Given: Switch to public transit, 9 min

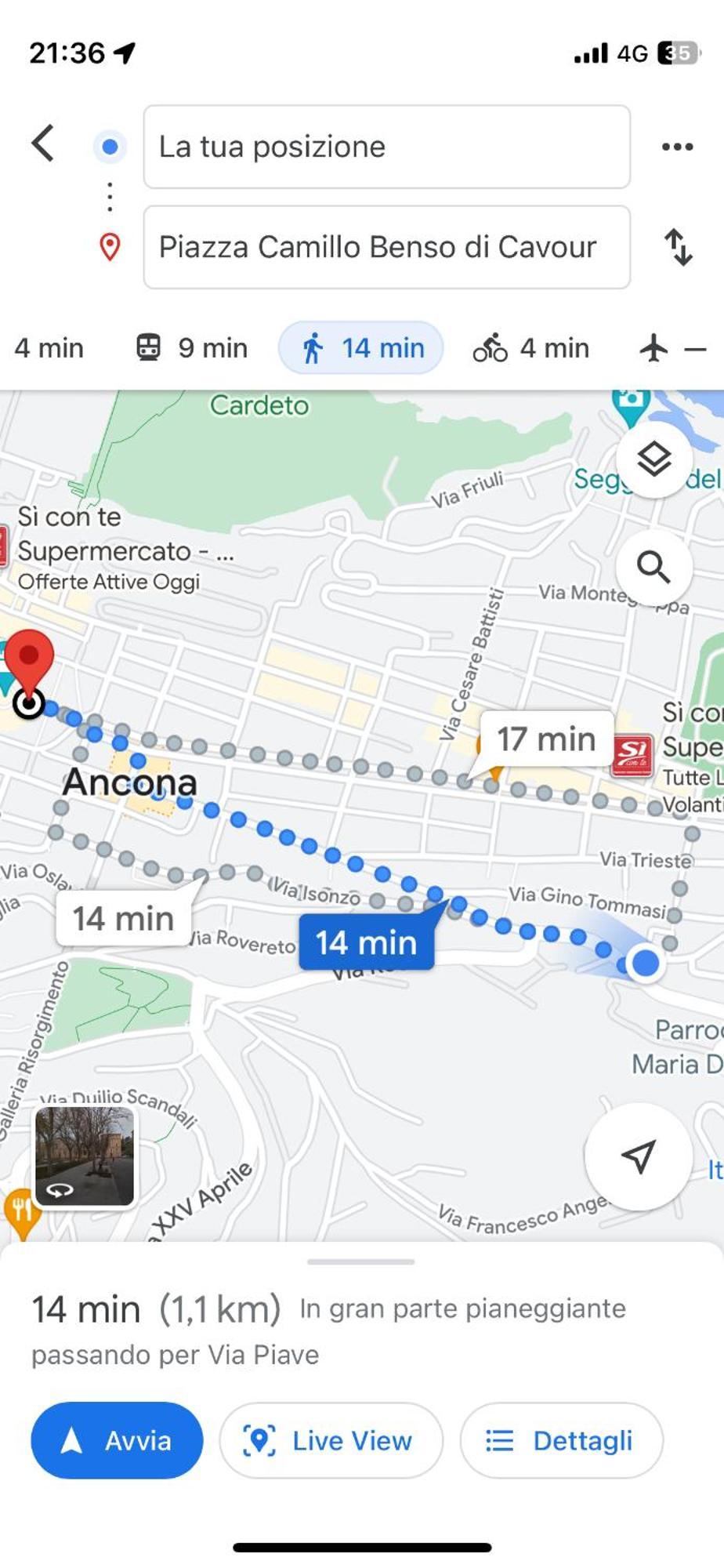Looking at the screenshot, I should point(192,348).
